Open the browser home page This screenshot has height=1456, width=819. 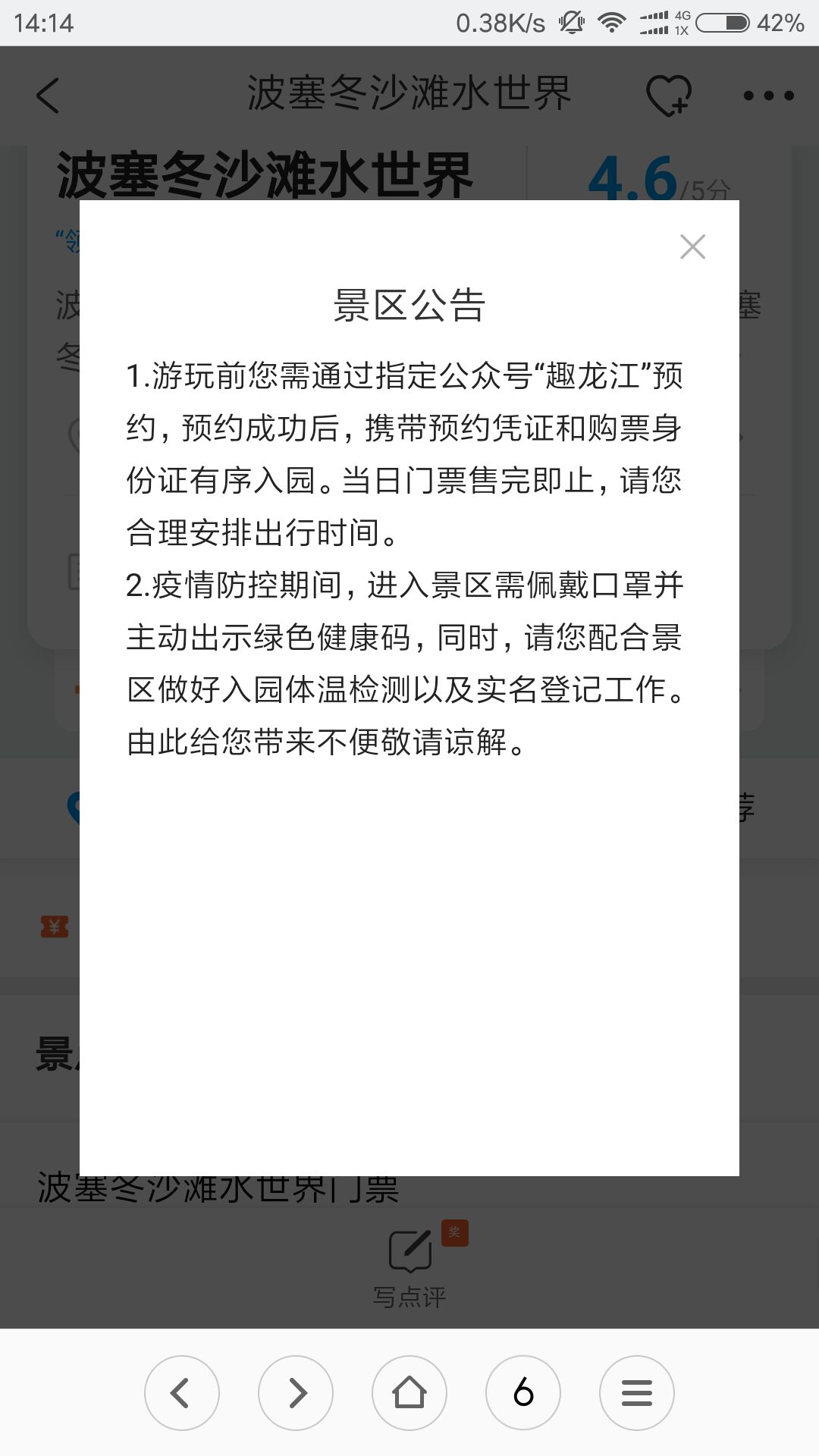click(x=409, y=1393)
